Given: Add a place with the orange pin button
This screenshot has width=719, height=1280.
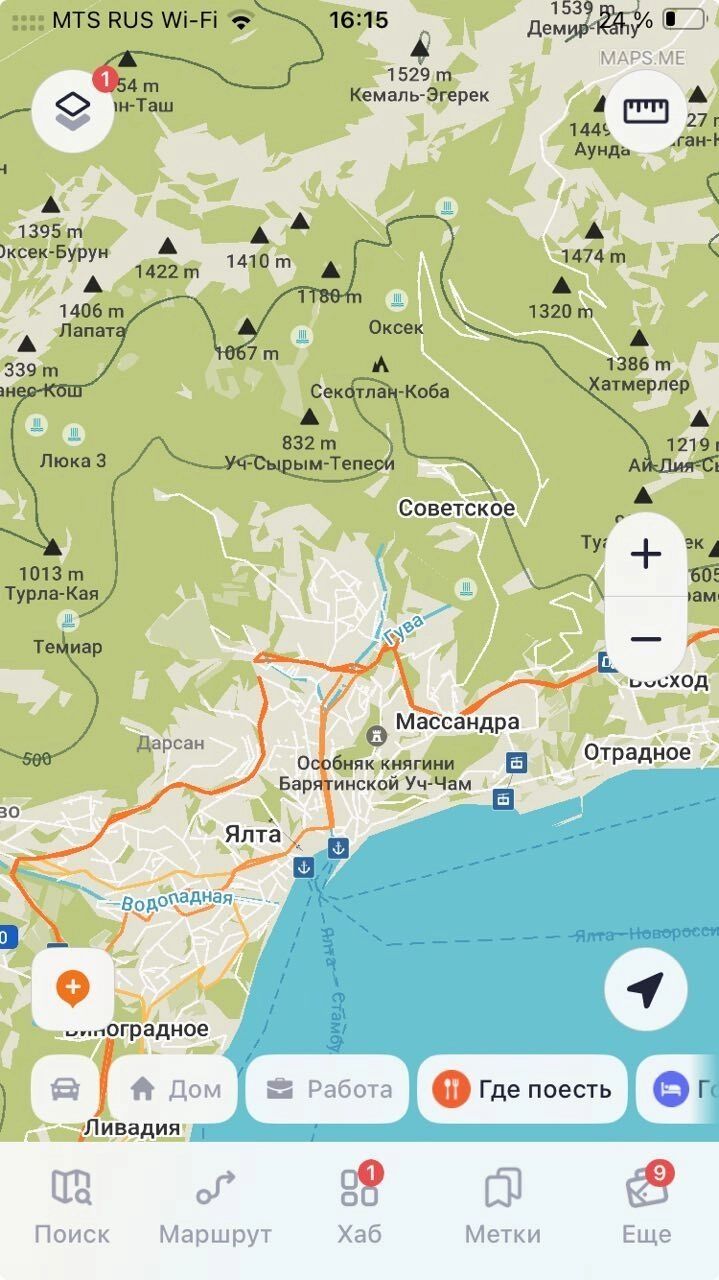Looking at the screenshot, I should tap(72, 990).
